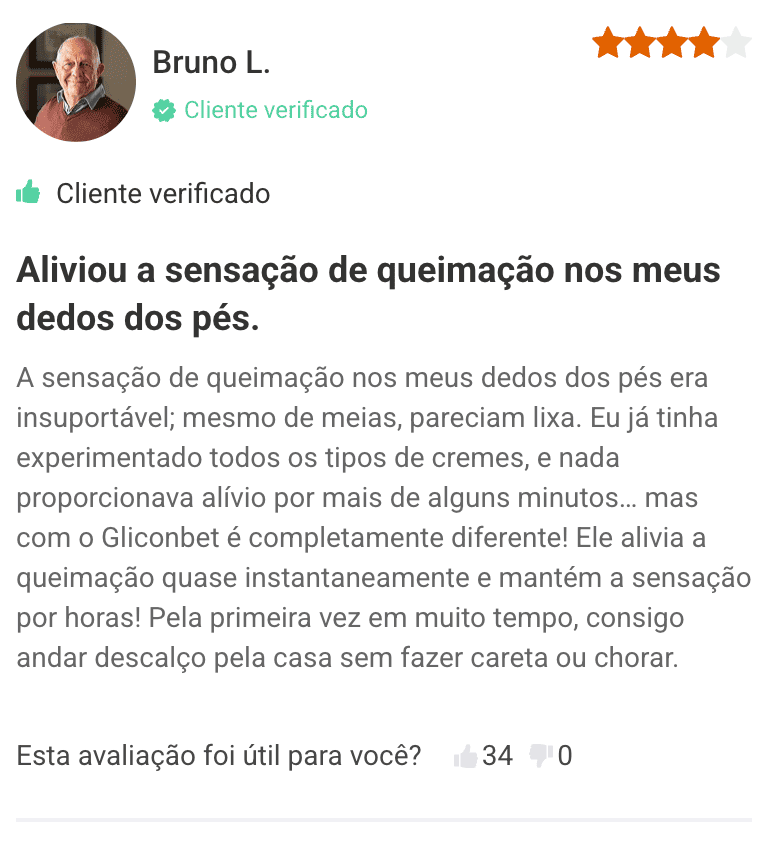Click the thumbs-up icon next to 34

468,756
